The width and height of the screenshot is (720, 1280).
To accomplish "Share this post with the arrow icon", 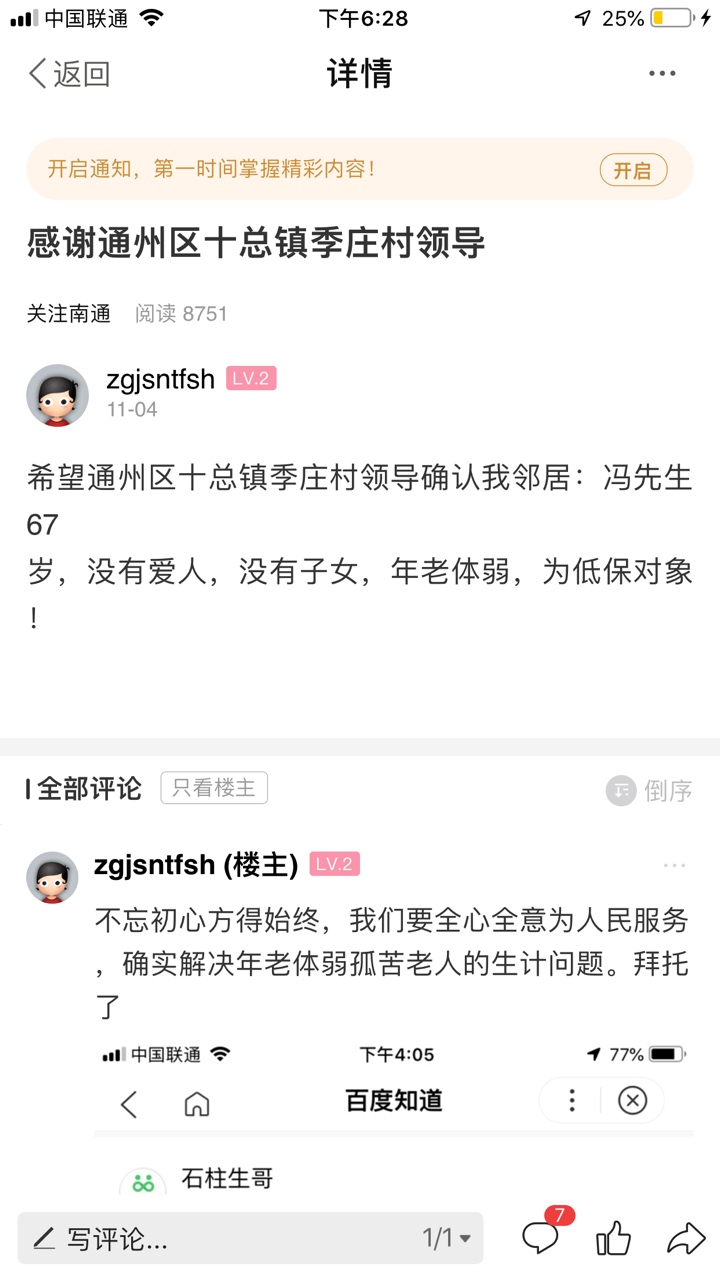I will coord(686,1239).
